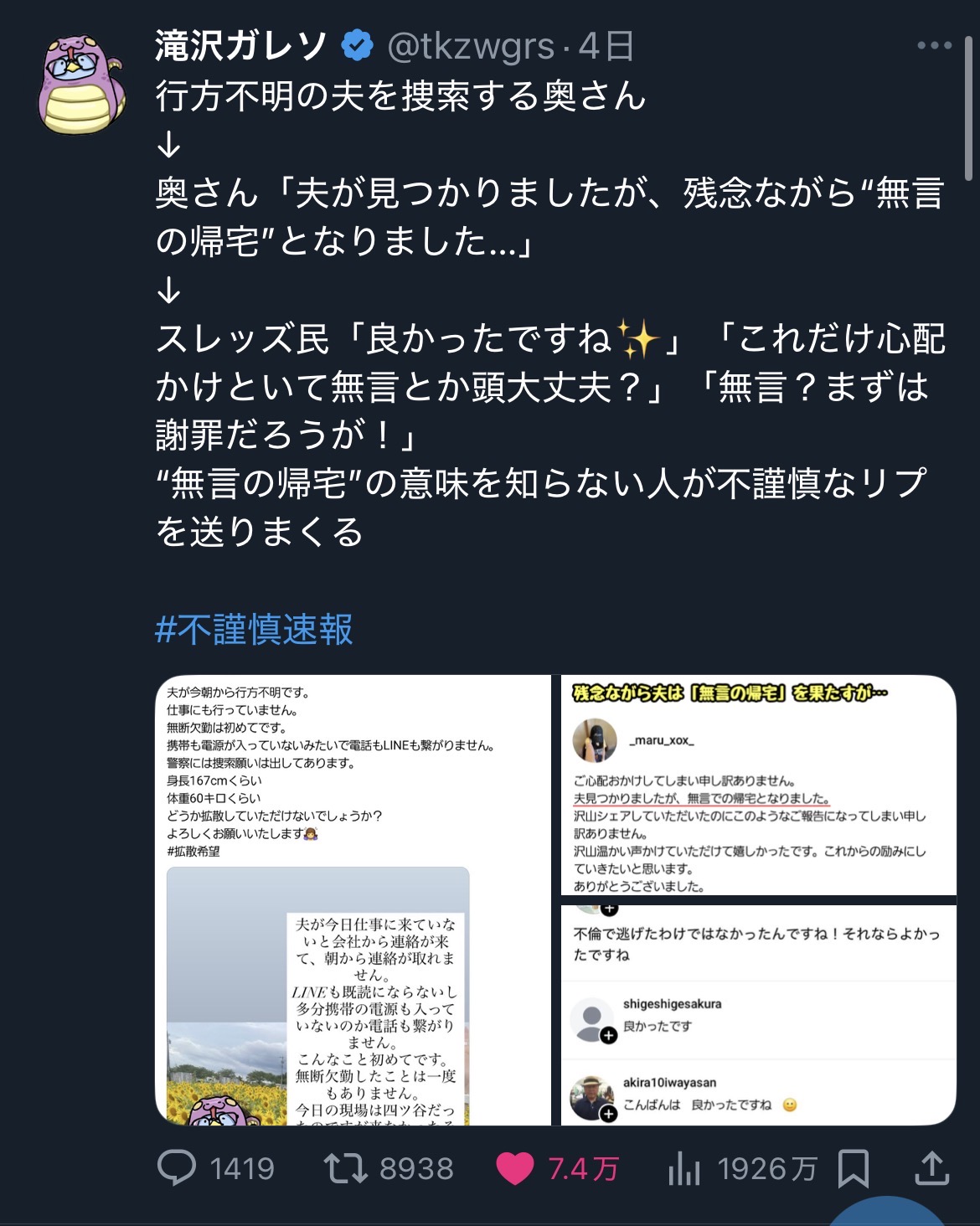
Task: View the bottom-right image of replies
Action: click(758, 1015)
